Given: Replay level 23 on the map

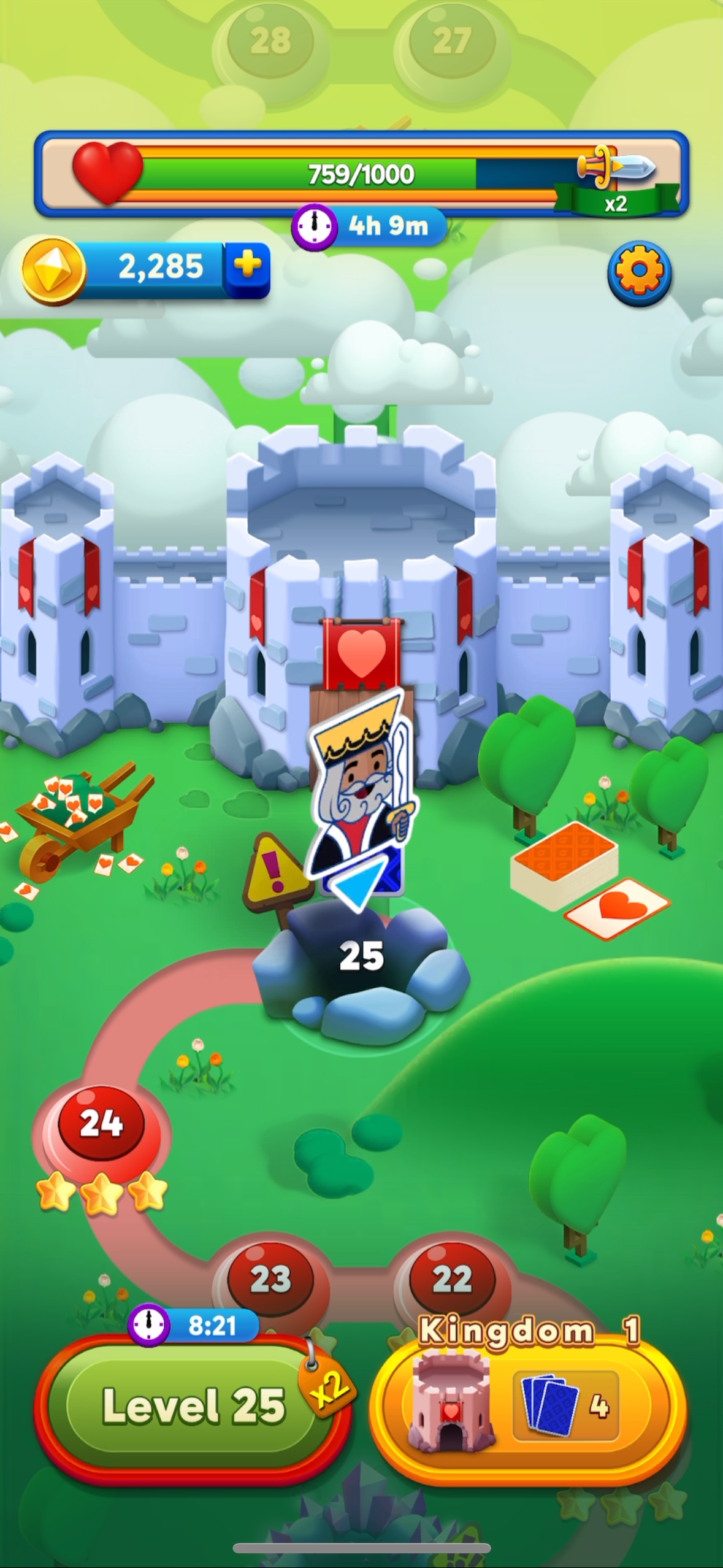Looking at the screenshot, I should [x=270, y=1278].
